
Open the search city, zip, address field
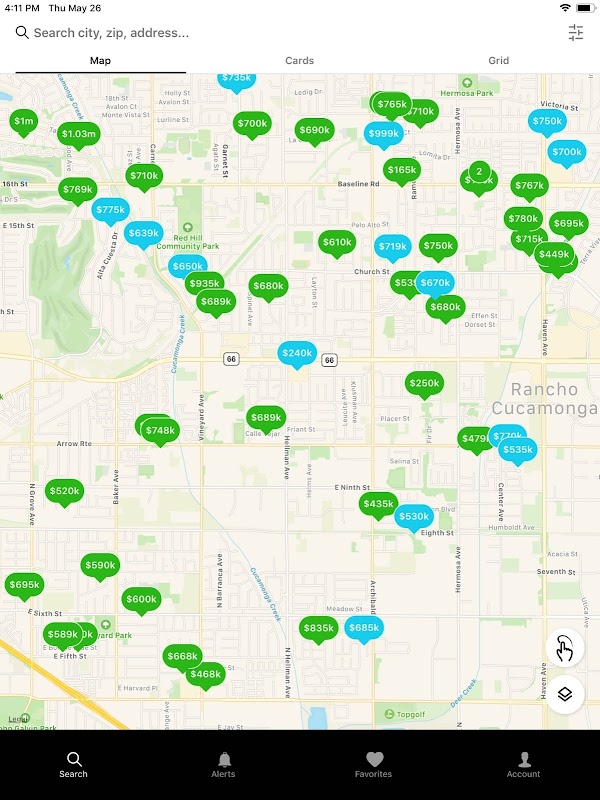[x=286, y=33]
